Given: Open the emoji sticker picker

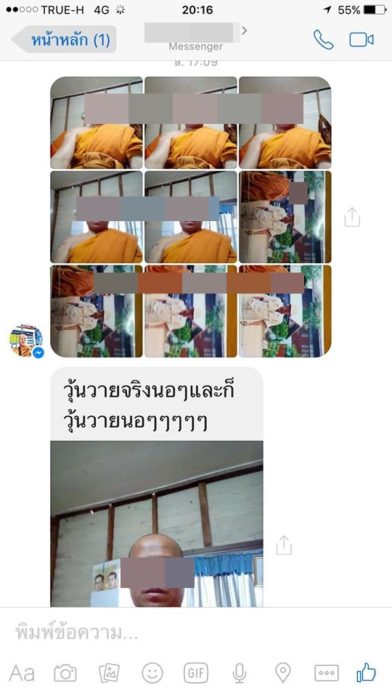Looking at the screenshot, I should 152,673.
